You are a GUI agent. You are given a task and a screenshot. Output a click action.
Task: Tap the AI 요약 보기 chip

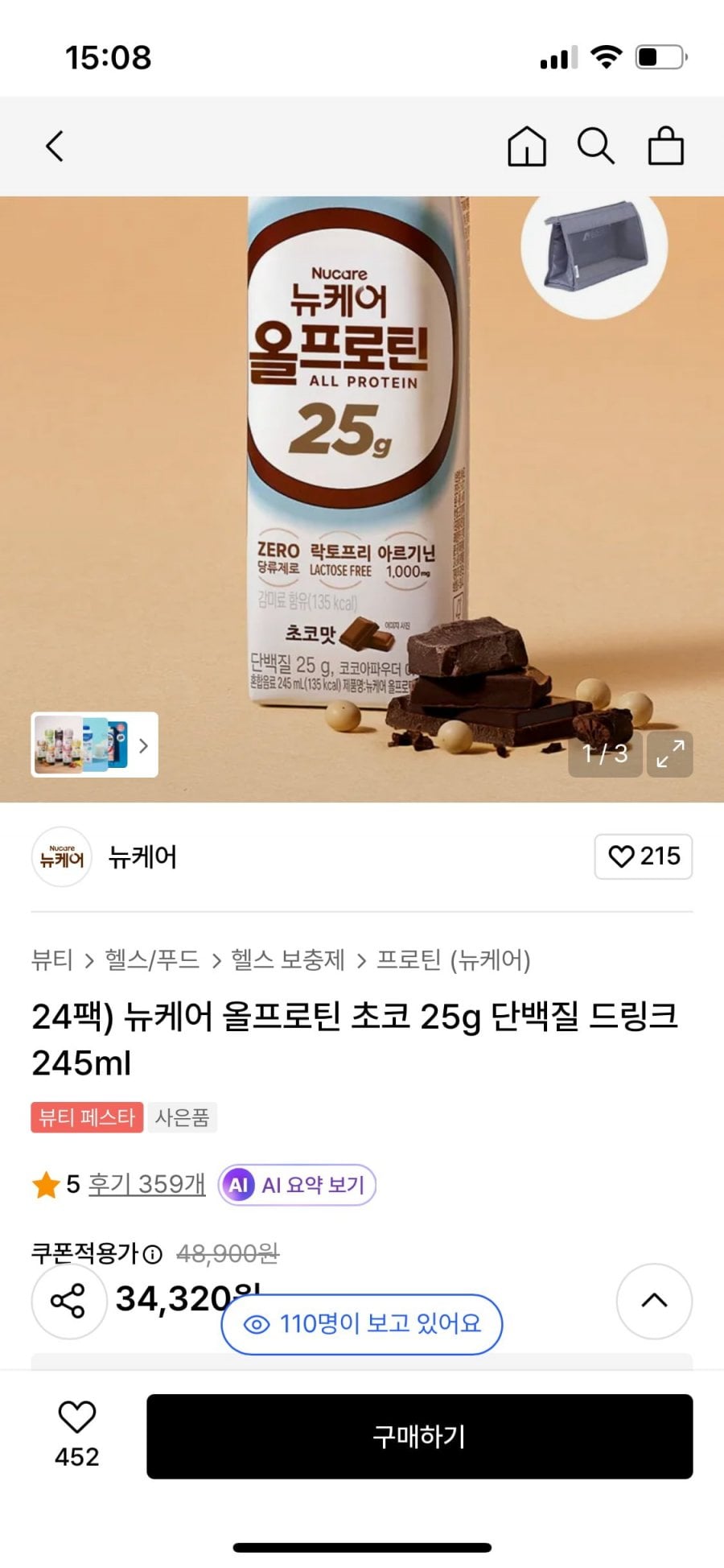coord(297,1185)
